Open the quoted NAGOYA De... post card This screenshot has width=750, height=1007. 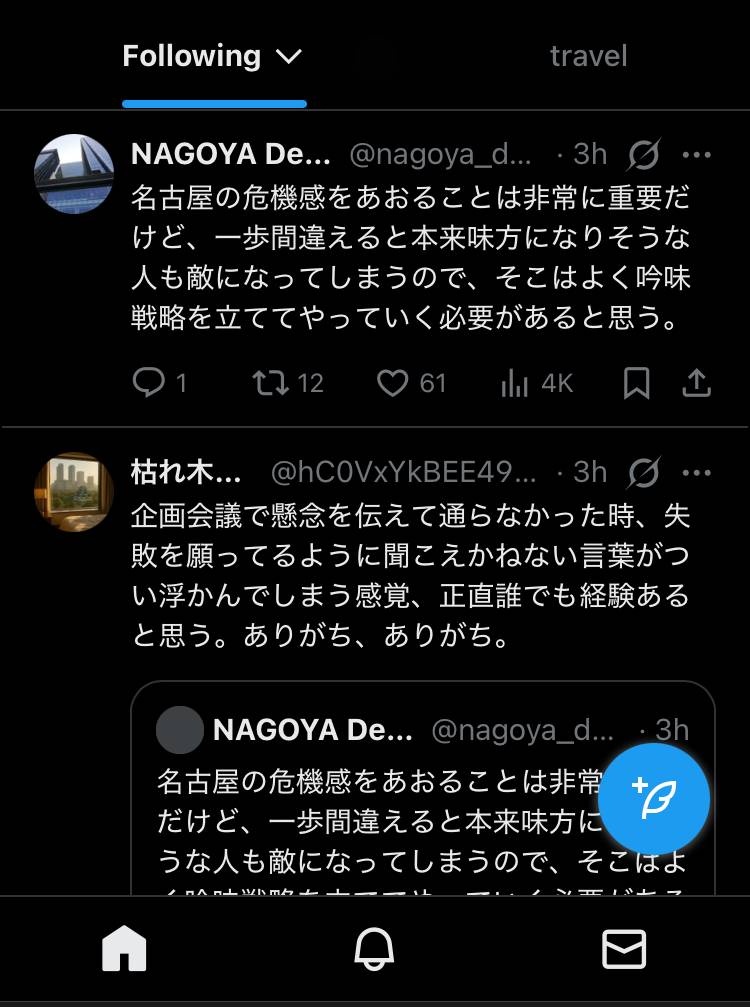400,800
